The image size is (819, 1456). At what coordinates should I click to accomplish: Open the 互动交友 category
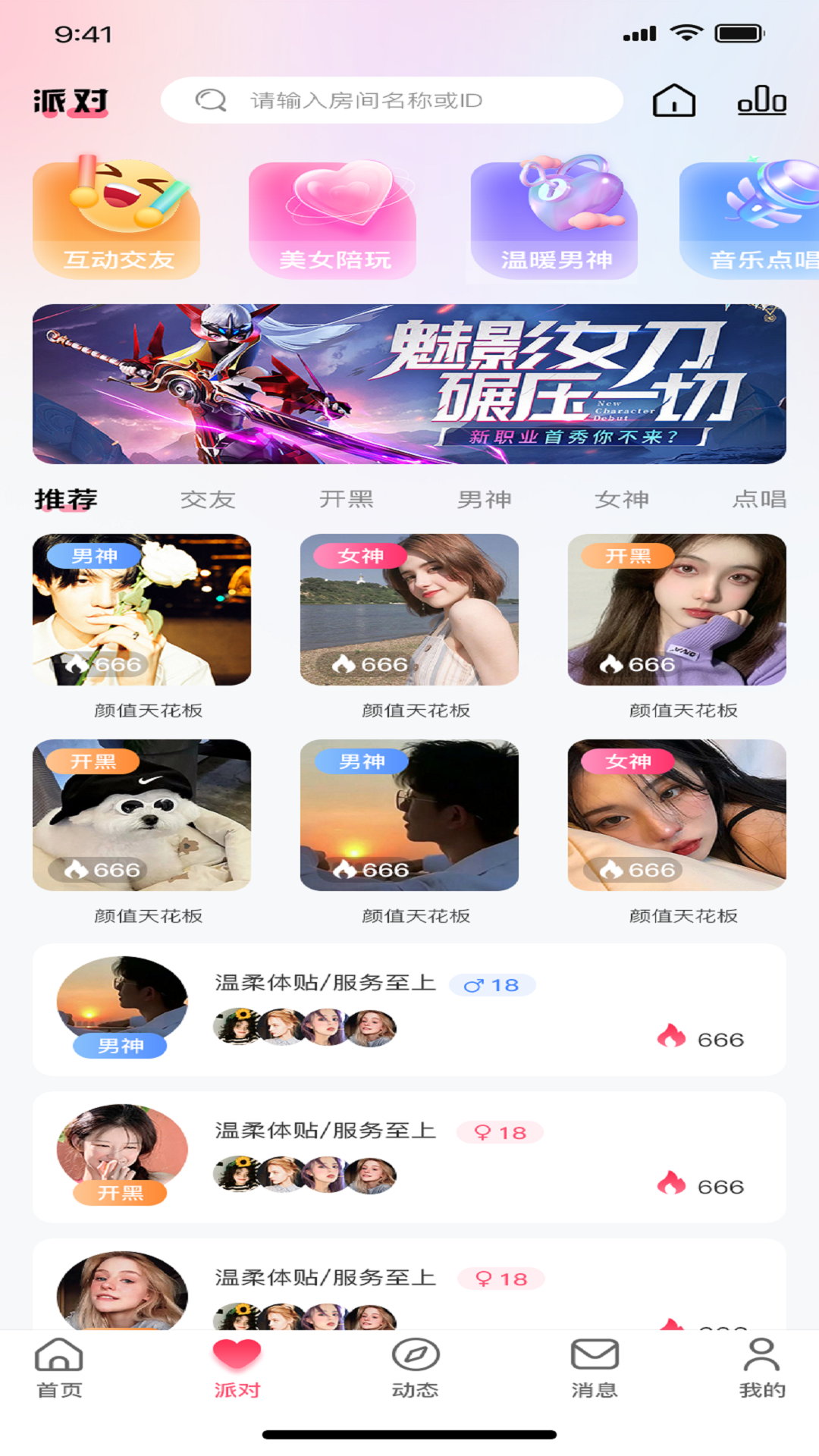tap(116, 220)
